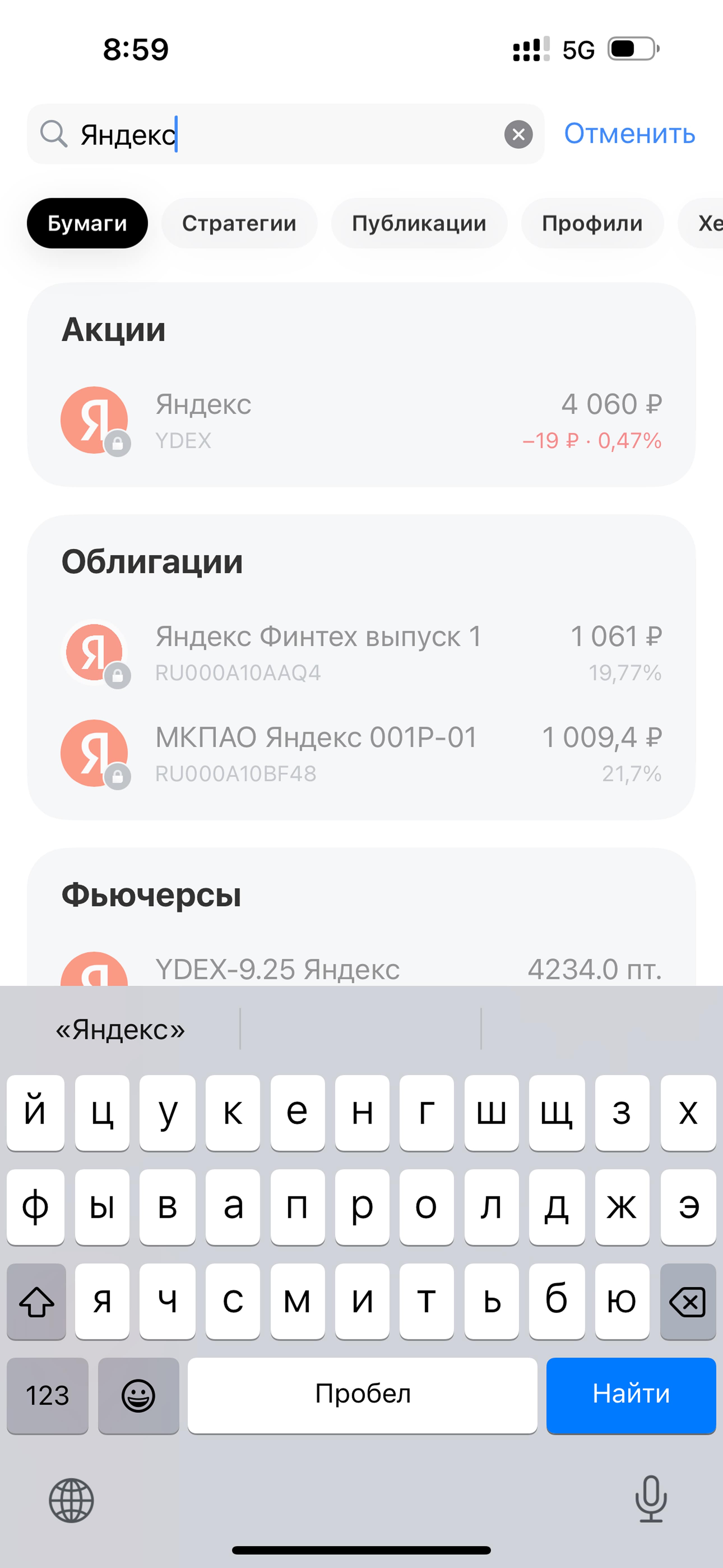Image resolution: width=723 pixels, height=1568 pixels.
Task: Switch to the Профили tab
Action: pos(592,223)
